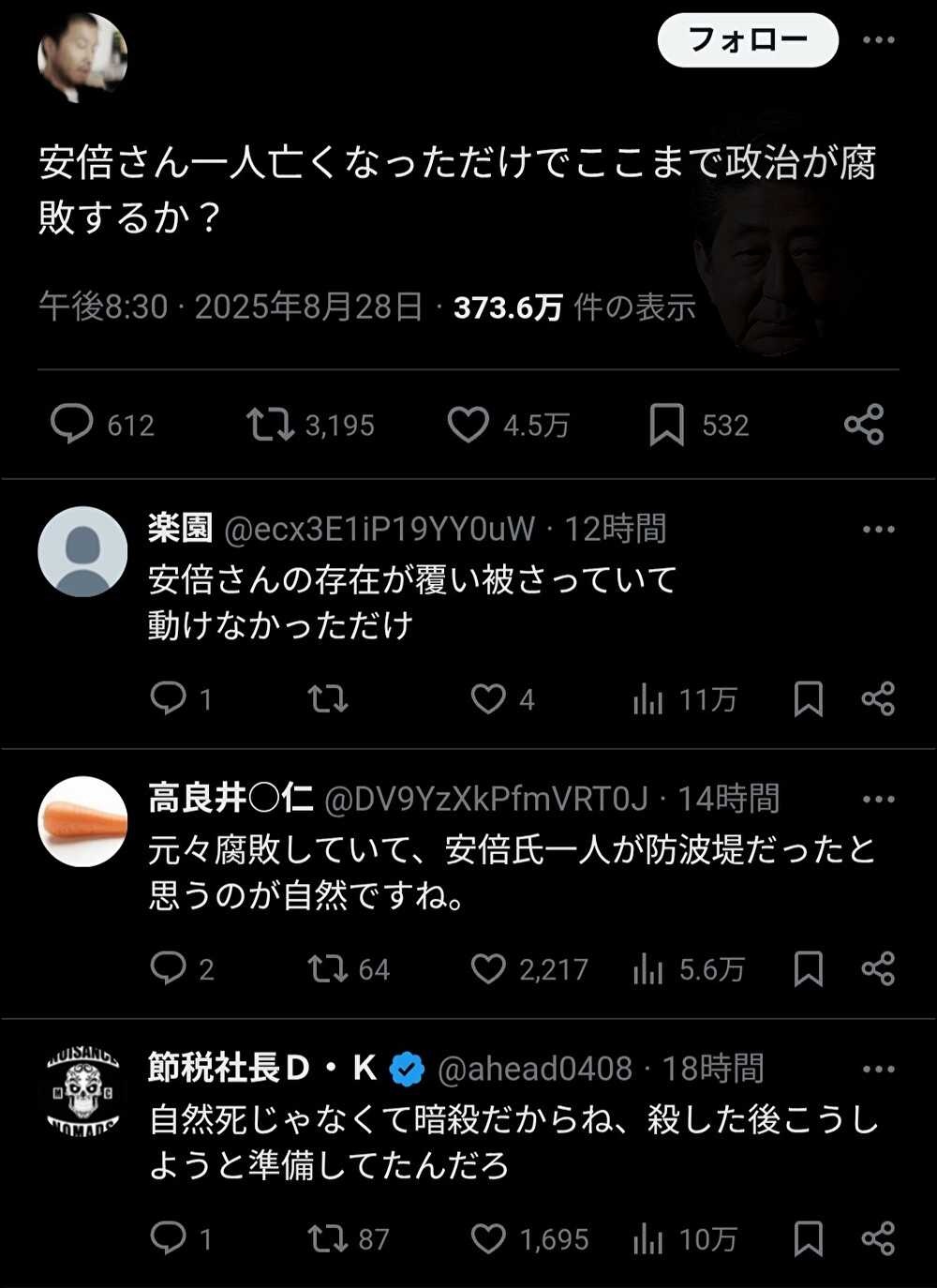Repost the main post with 3,195 reposts

pyautogui.click(x=270, y=425)
